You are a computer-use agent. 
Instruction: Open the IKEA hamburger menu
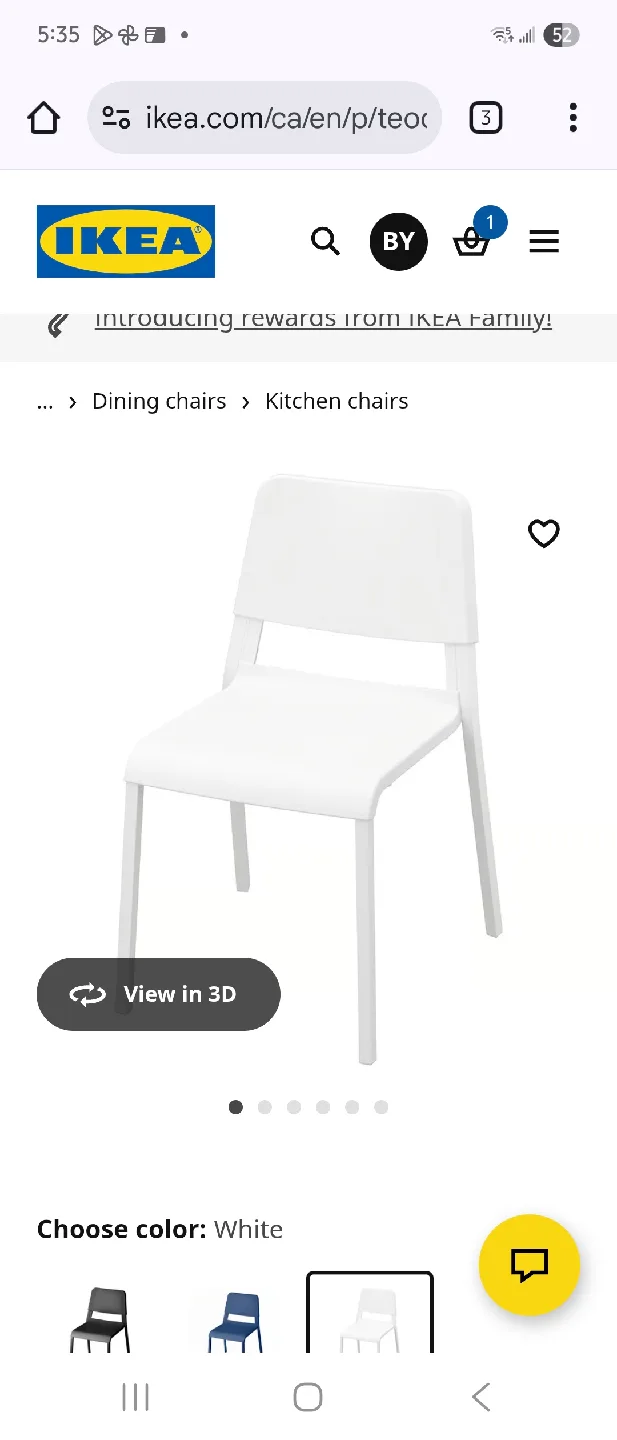(544, 241)
